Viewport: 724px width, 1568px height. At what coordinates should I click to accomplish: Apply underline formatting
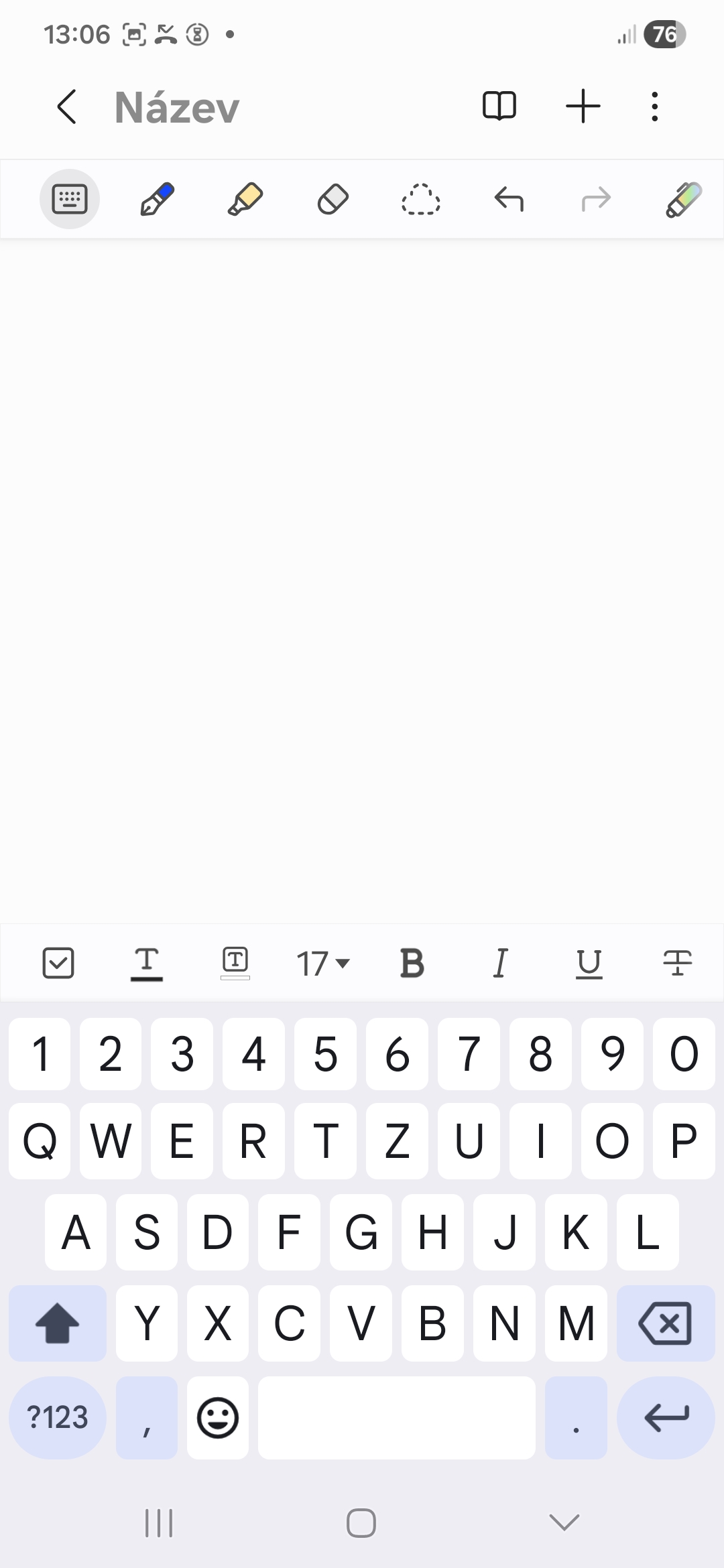point(589,964)
